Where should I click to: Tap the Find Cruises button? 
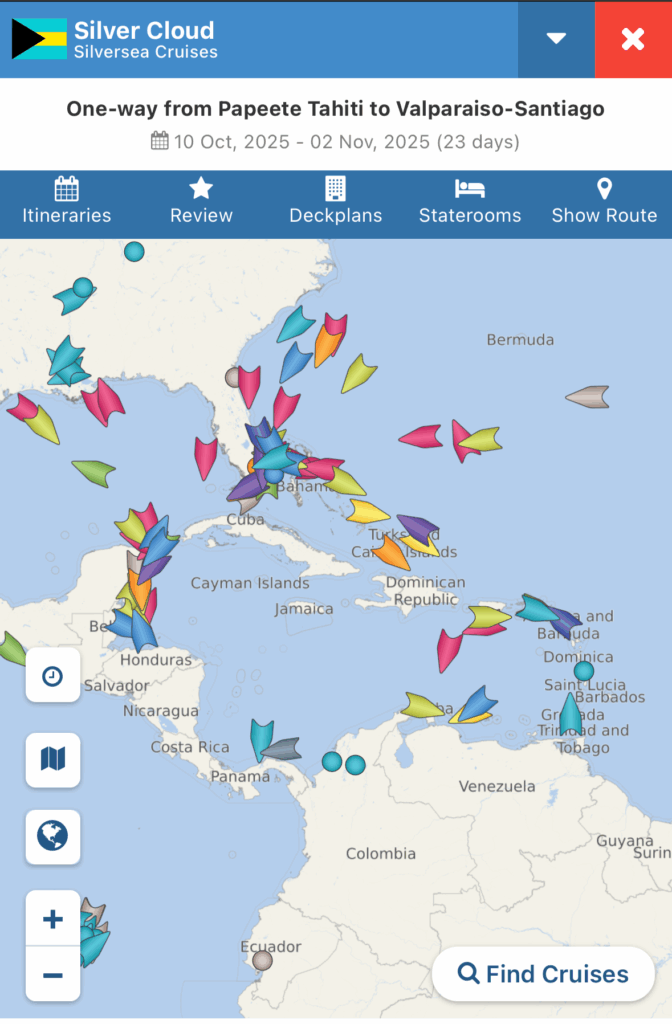point(543,974)
